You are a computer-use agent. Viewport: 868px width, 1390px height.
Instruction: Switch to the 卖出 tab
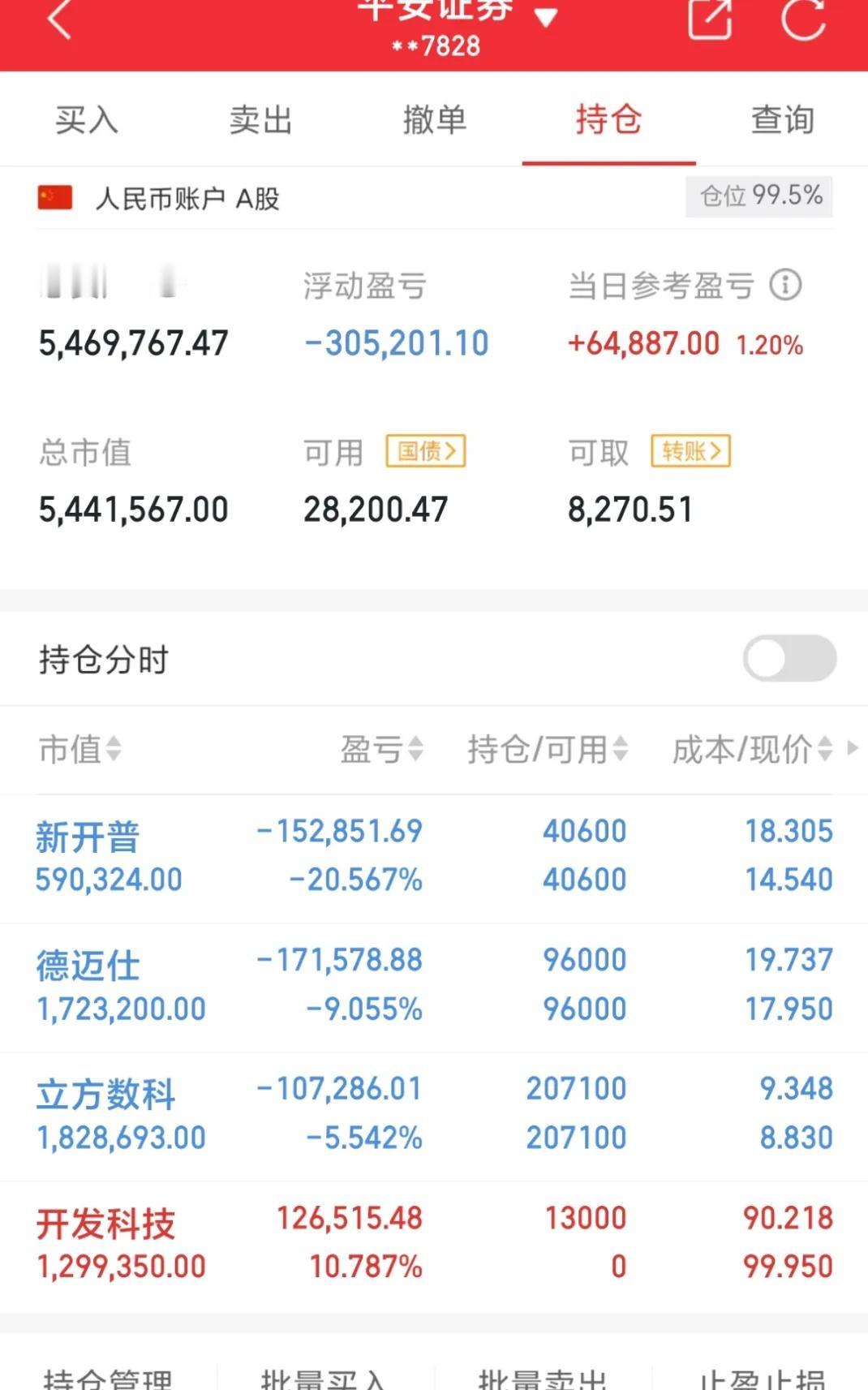tap(260, 120)
